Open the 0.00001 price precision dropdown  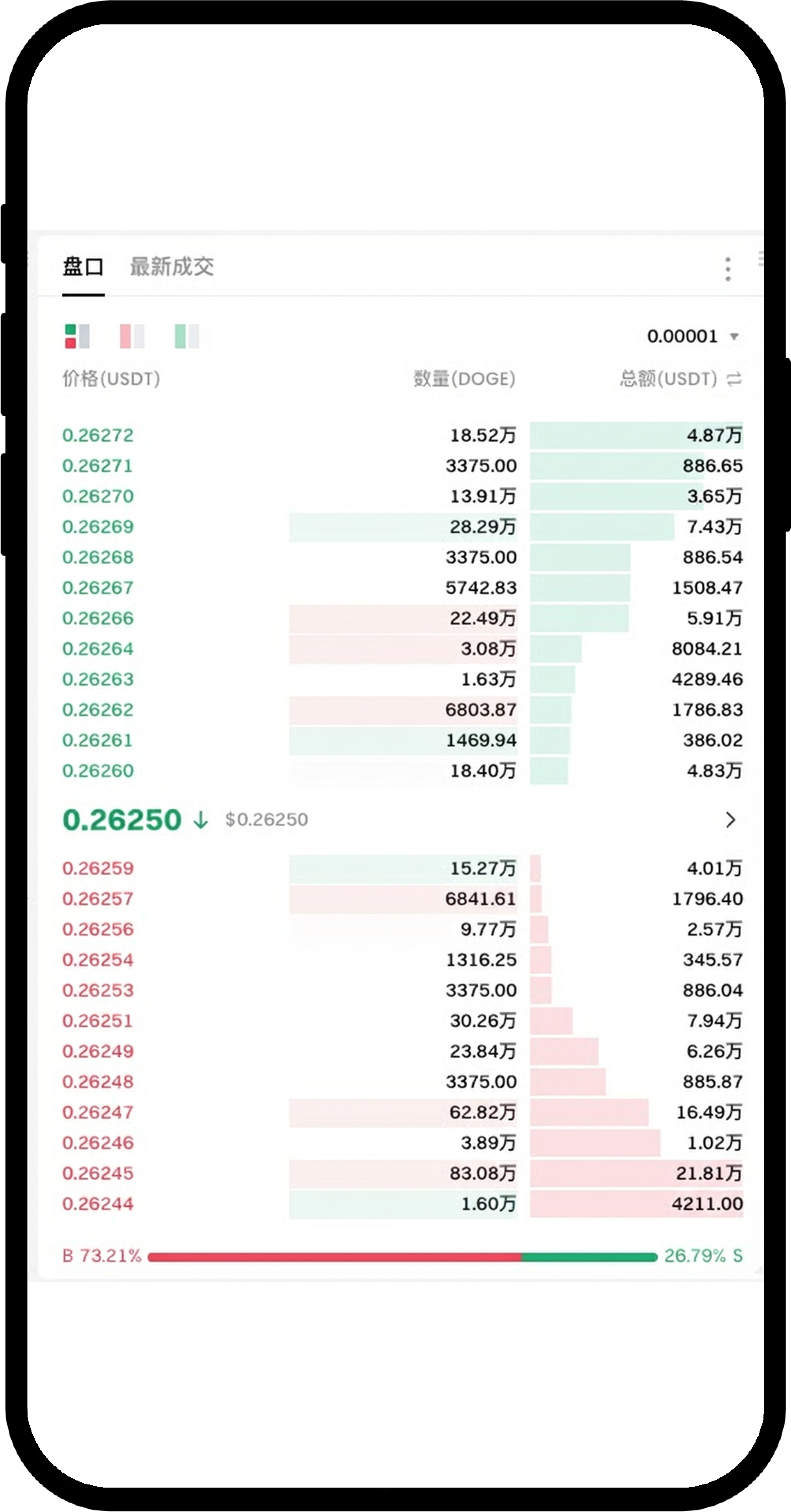click(x=692, y=336)
